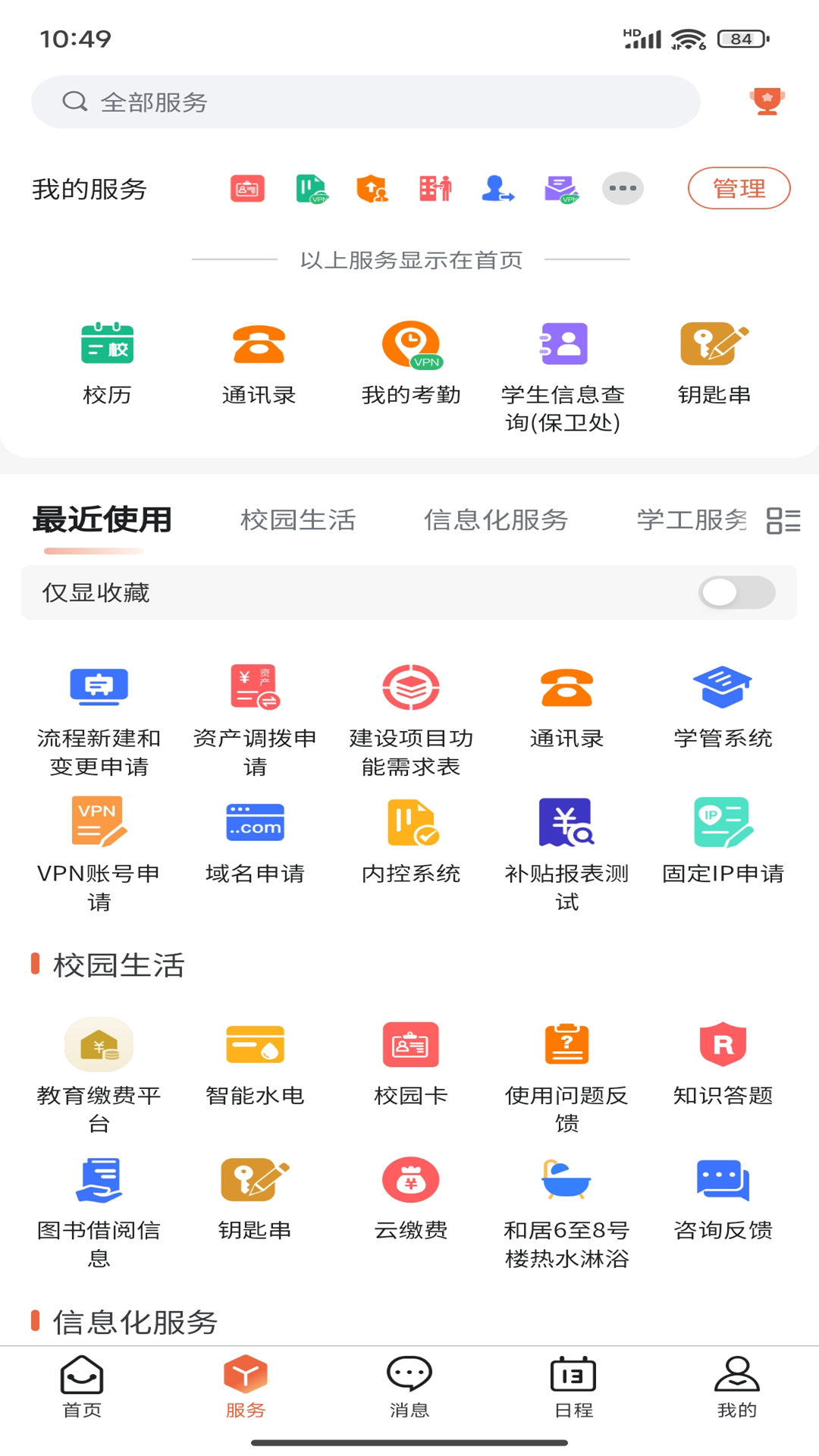The width and height of the screenshot is (819, 1456).
Task: Open the 学管系统 student management icon
Action: [x=722, y=686]
